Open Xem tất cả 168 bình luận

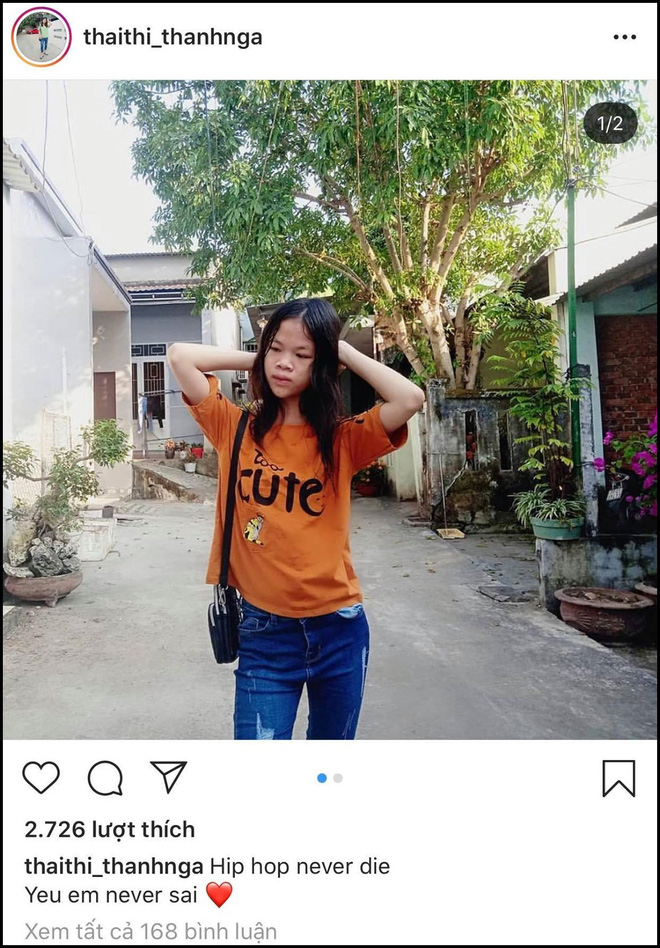150,931
